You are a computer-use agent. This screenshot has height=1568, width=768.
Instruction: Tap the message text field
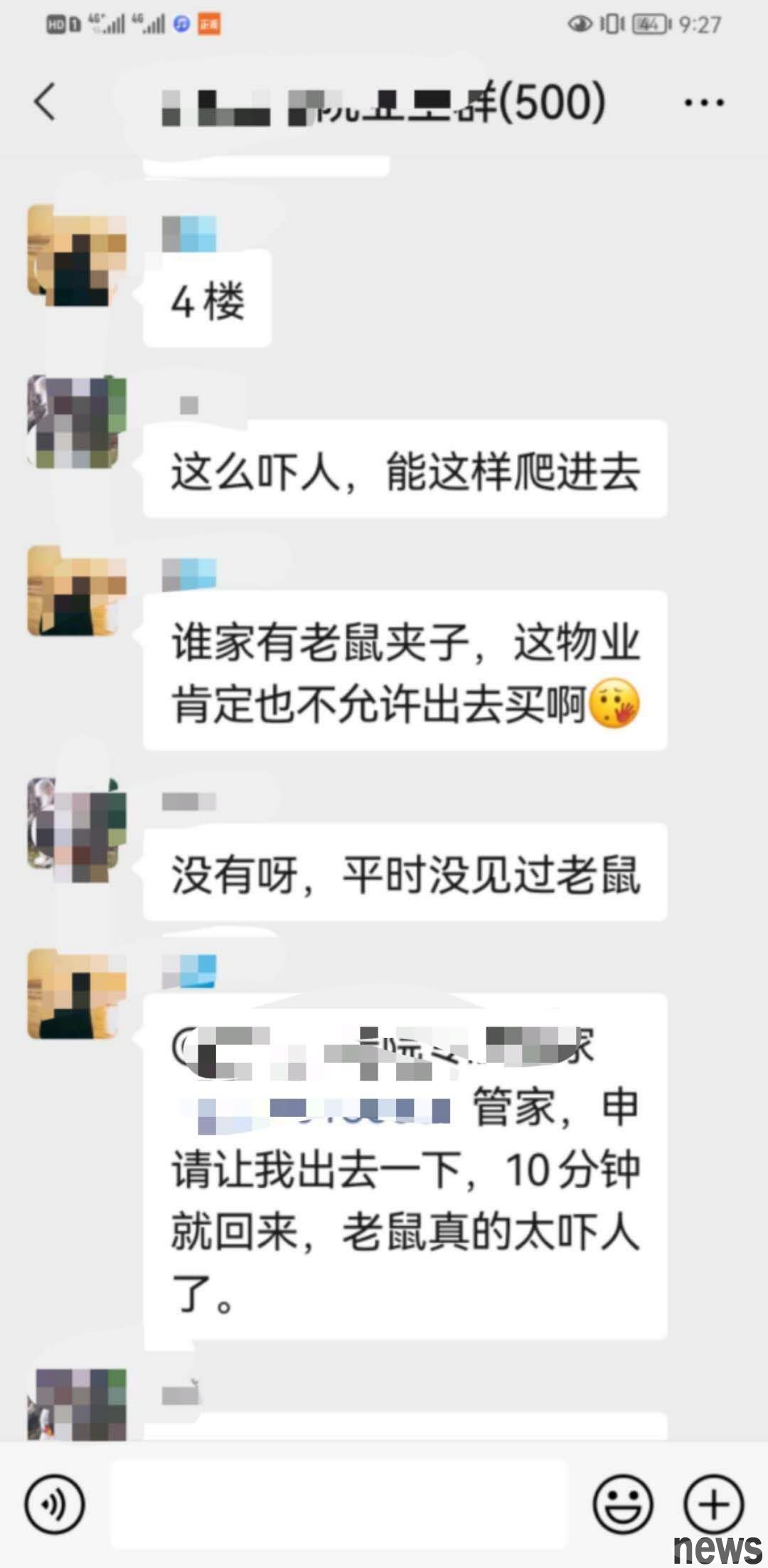tap(338, 1503)
